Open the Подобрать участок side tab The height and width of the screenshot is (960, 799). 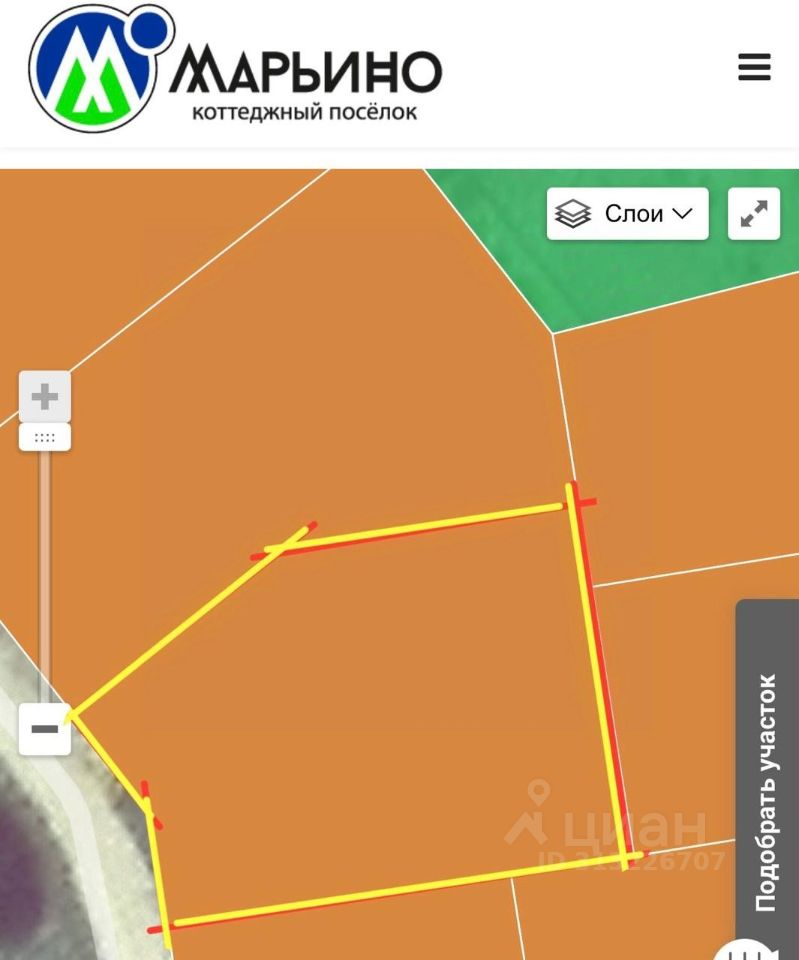[767, 790]
